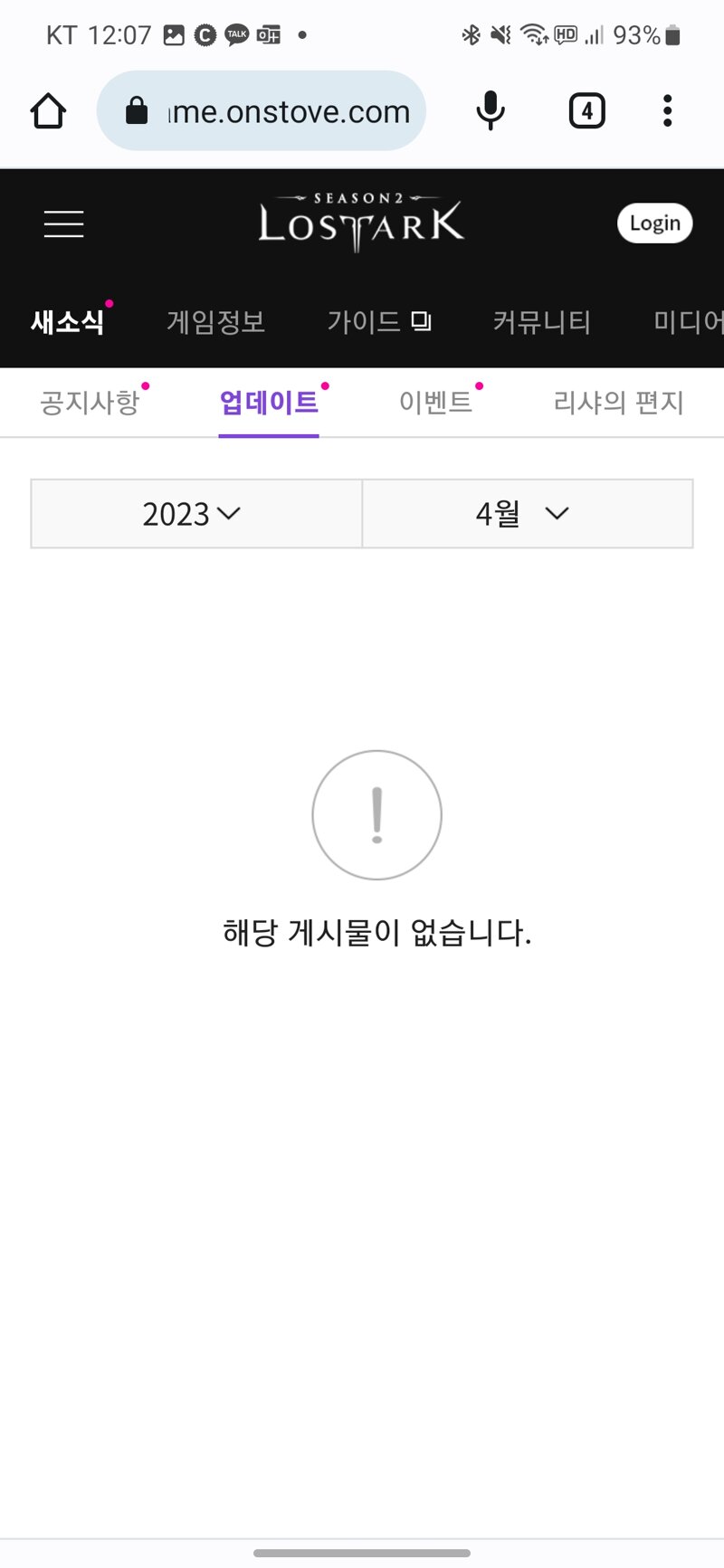Switch to 게임정보 section
Image resolution: width=724 pixels, height=1568 pixels.
215,322
